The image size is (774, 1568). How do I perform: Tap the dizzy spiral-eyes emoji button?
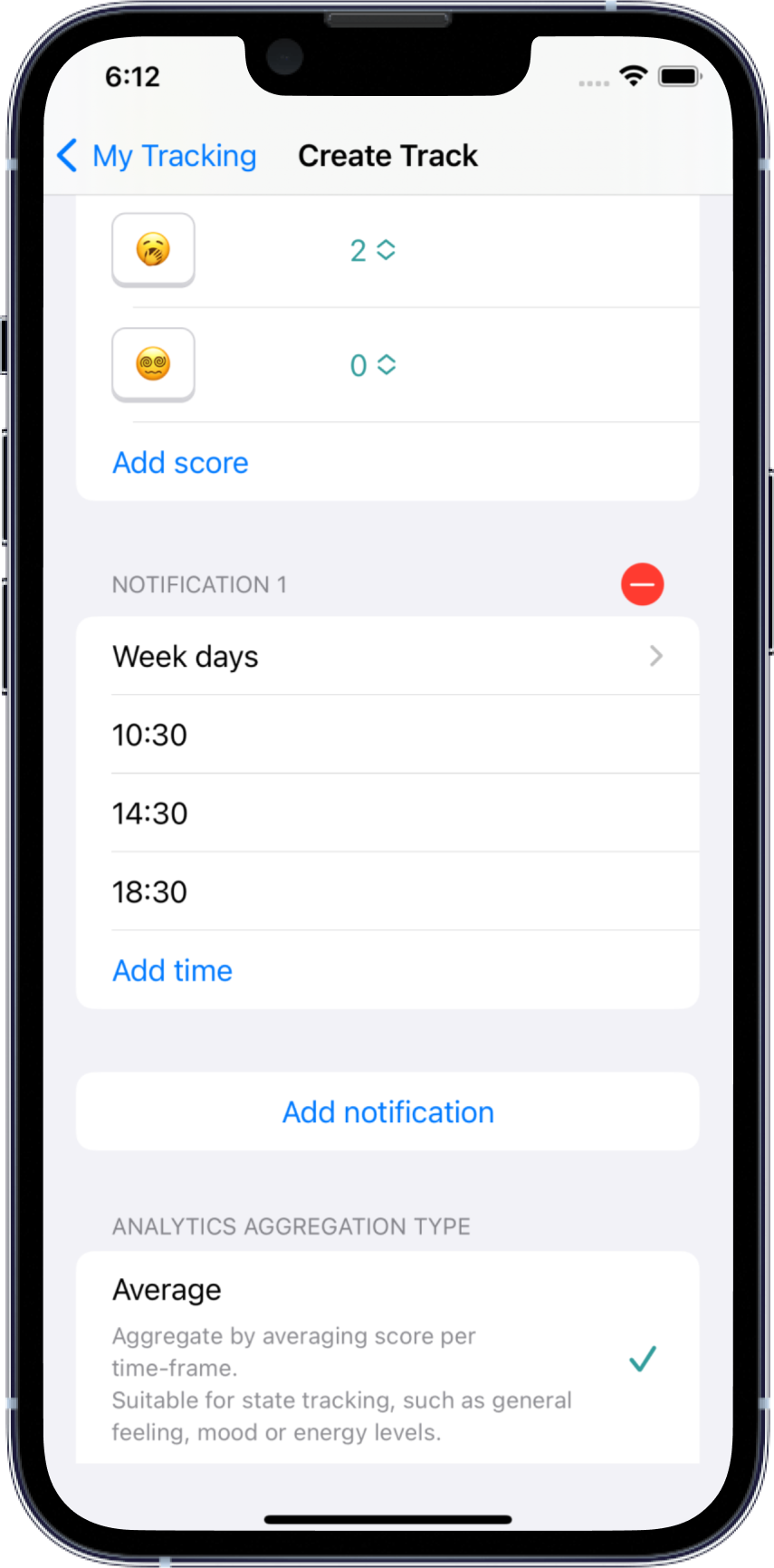point(153,364)
